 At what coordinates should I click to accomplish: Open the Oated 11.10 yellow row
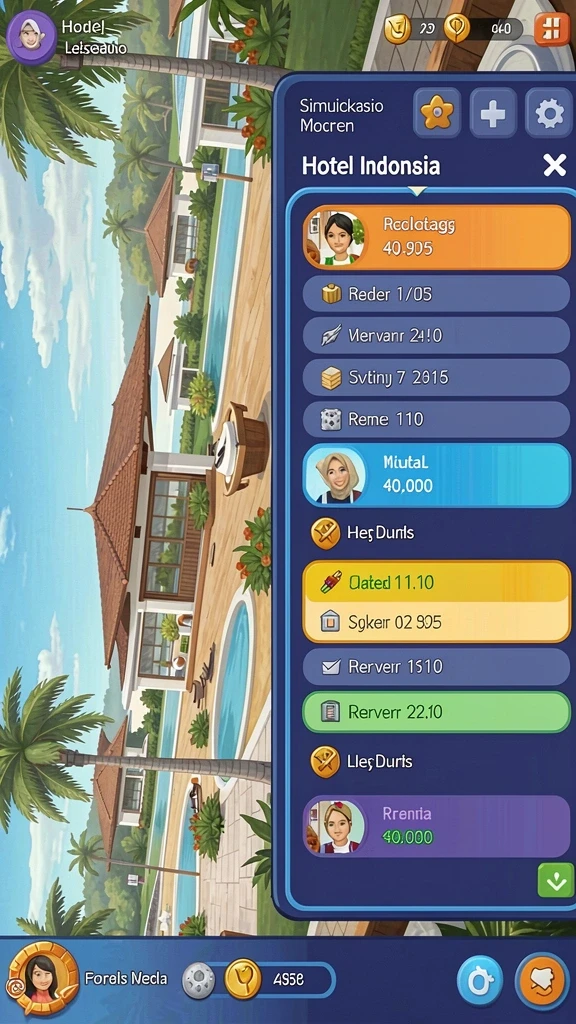(x=436, y=581)
